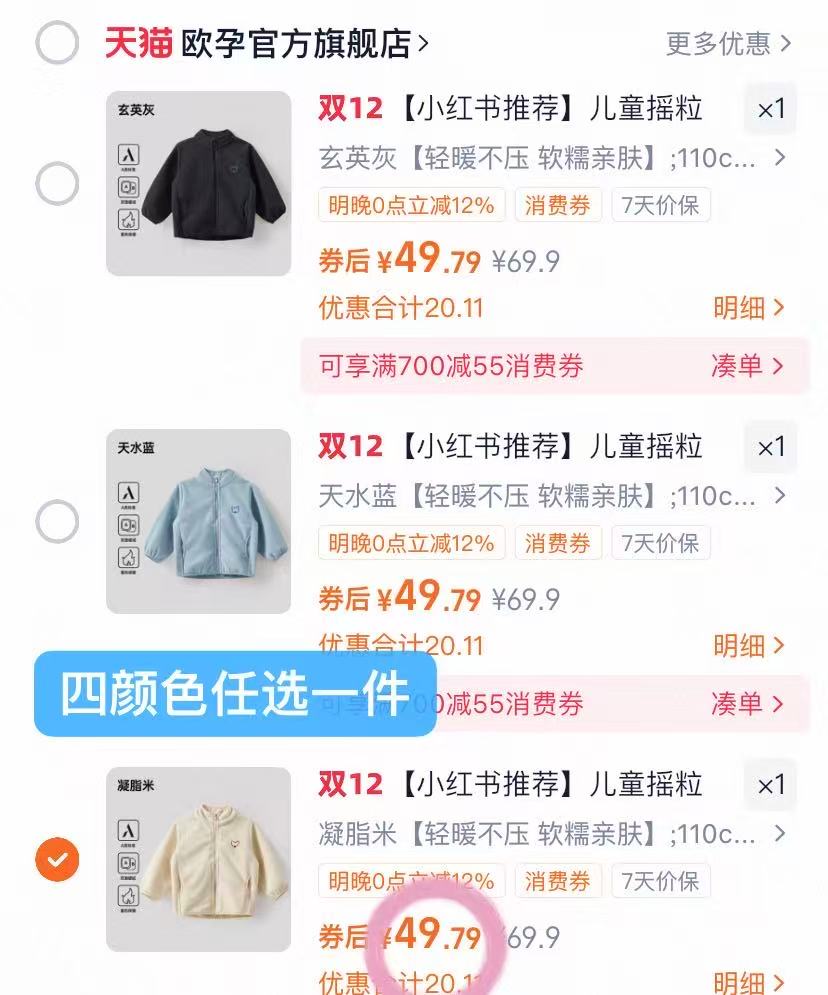828x995 pixels.
Task: Select the 玄英灰 fleece jacket item
Action: tap(57, 183)
